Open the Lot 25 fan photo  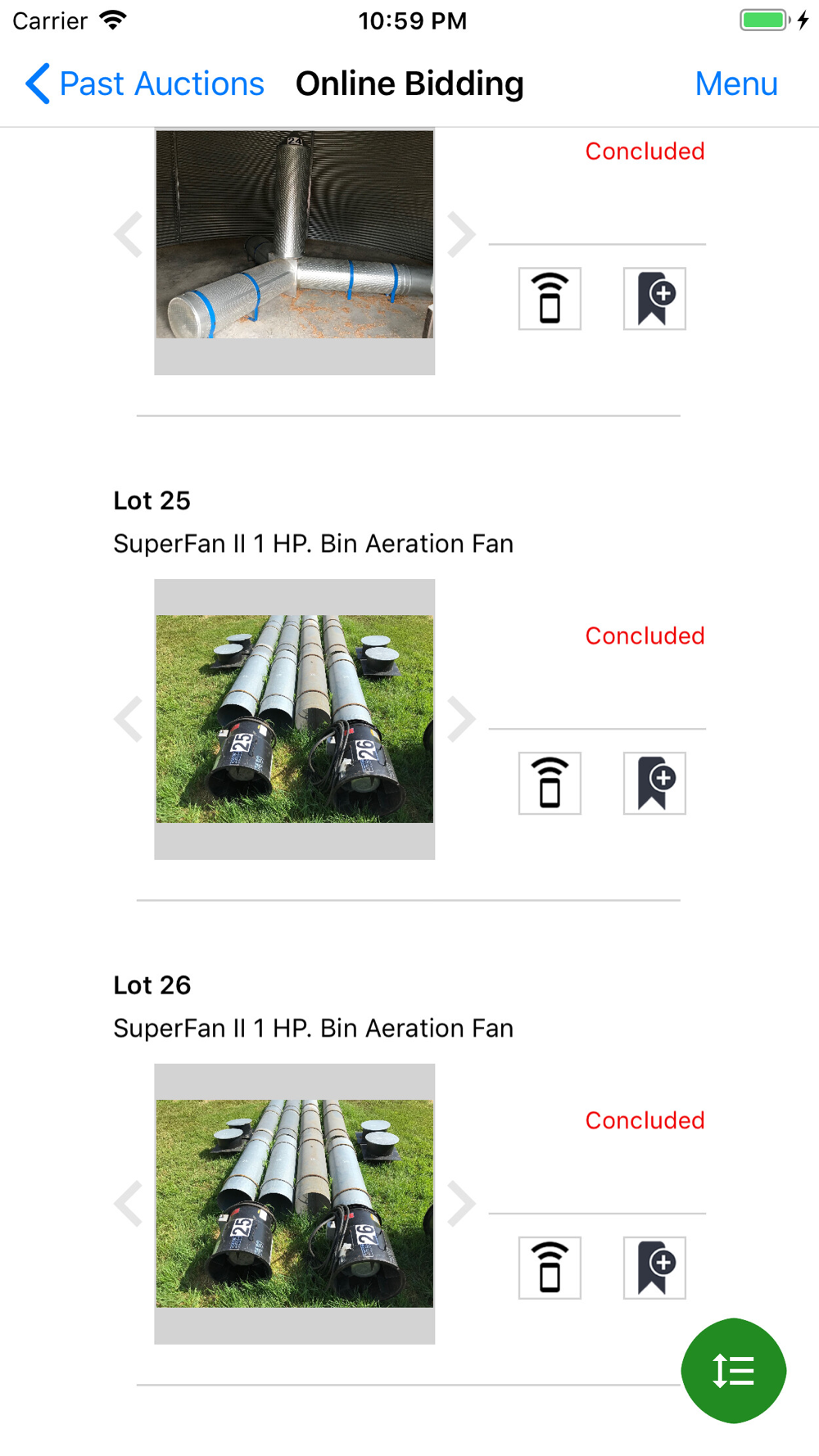point(295,719)
